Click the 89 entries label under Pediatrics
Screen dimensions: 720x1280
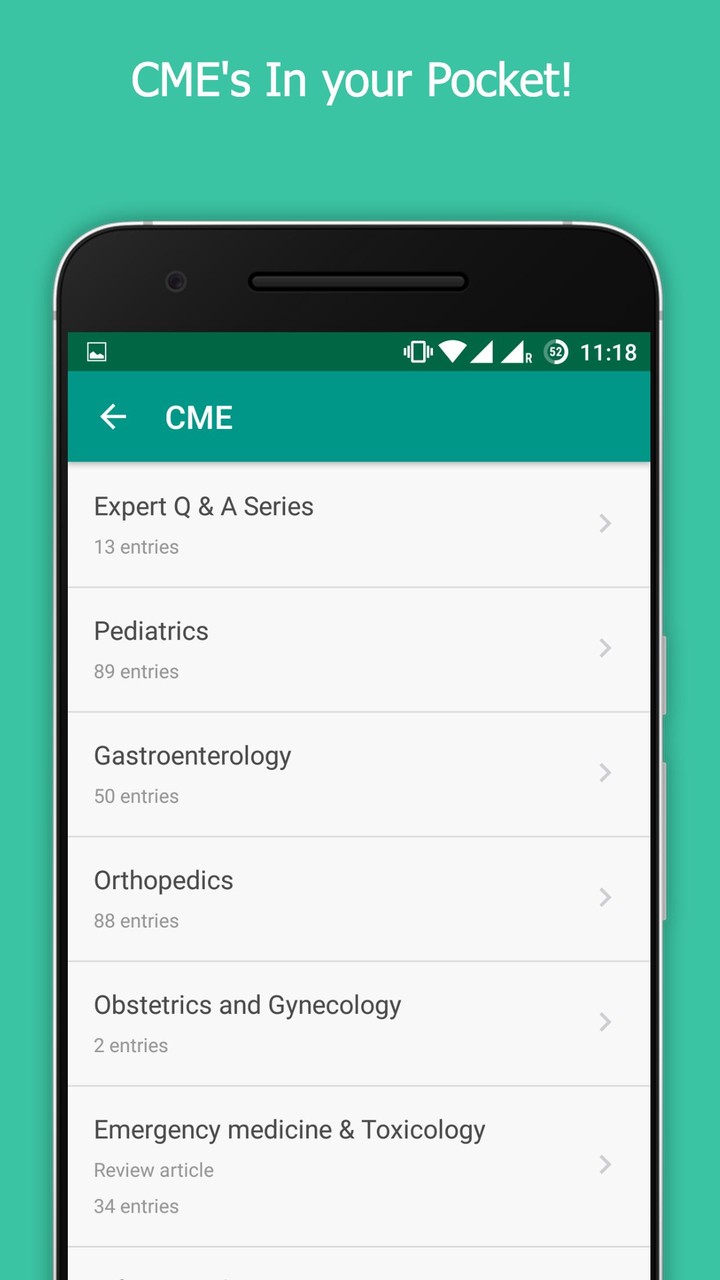tap(136, 671)
